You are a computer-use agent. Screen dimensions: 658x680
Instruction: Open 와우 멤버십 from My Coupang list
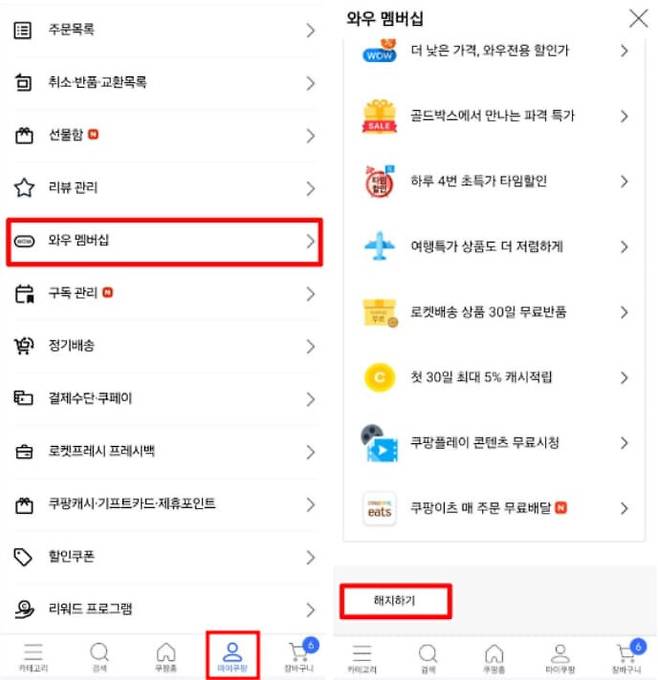point(164,241)
